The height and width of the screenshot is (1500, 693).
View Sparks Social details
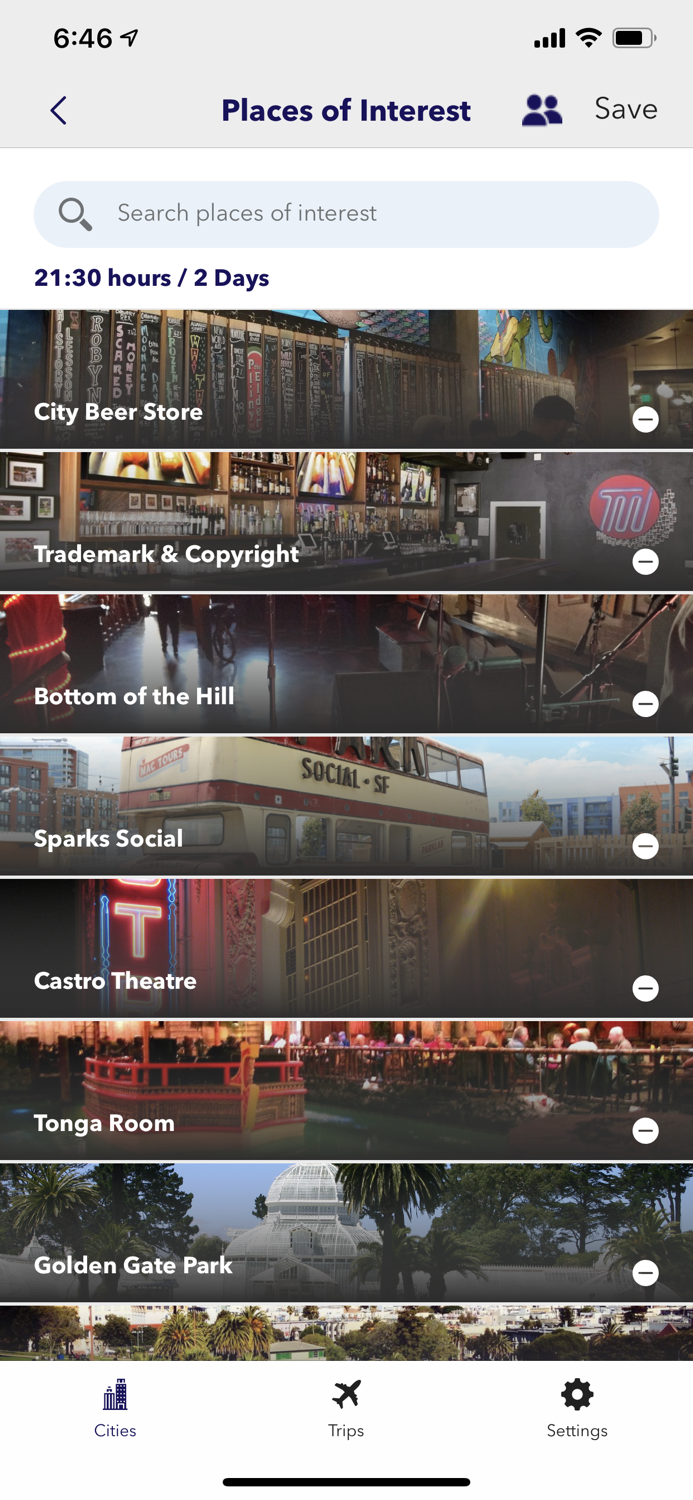click(300, 806)
